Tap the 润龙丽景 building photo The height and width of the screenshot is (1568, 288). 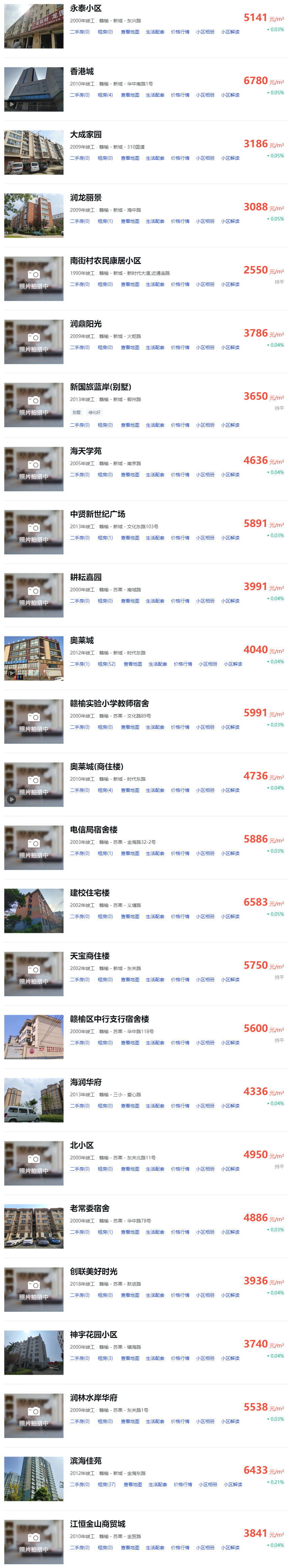tap(34, 216)
